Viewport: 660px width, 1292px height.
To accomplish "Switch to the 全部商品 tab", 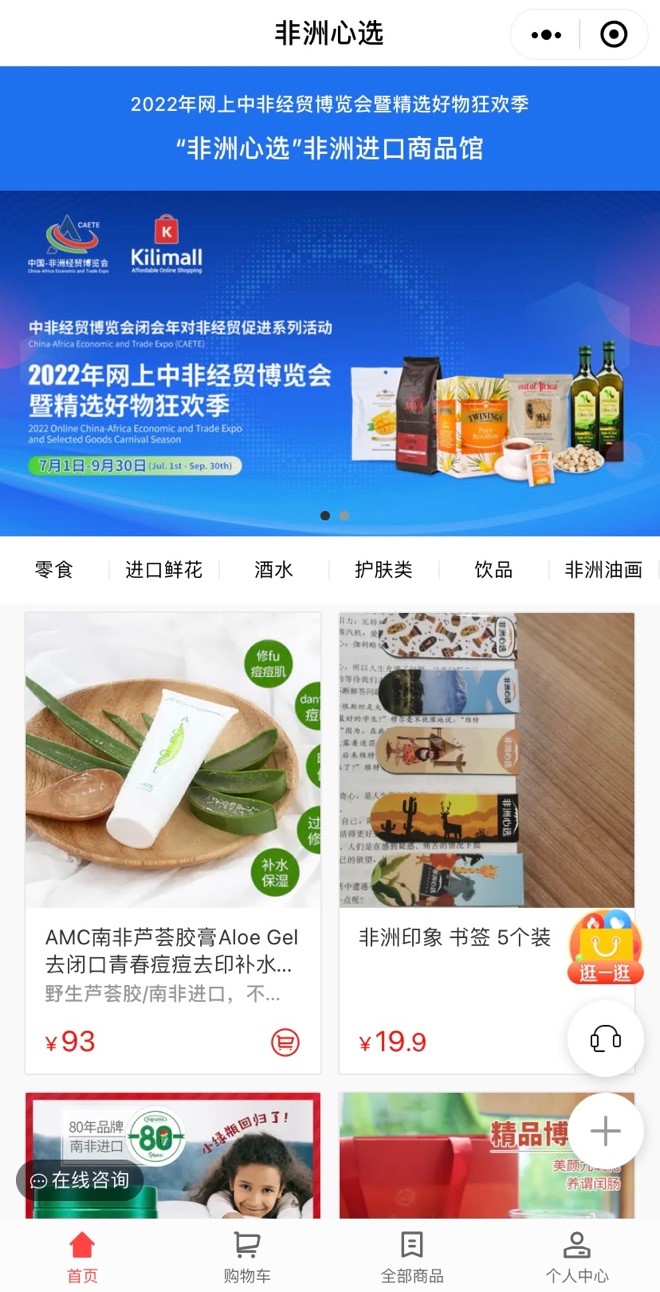I will tap(412, 1257).
